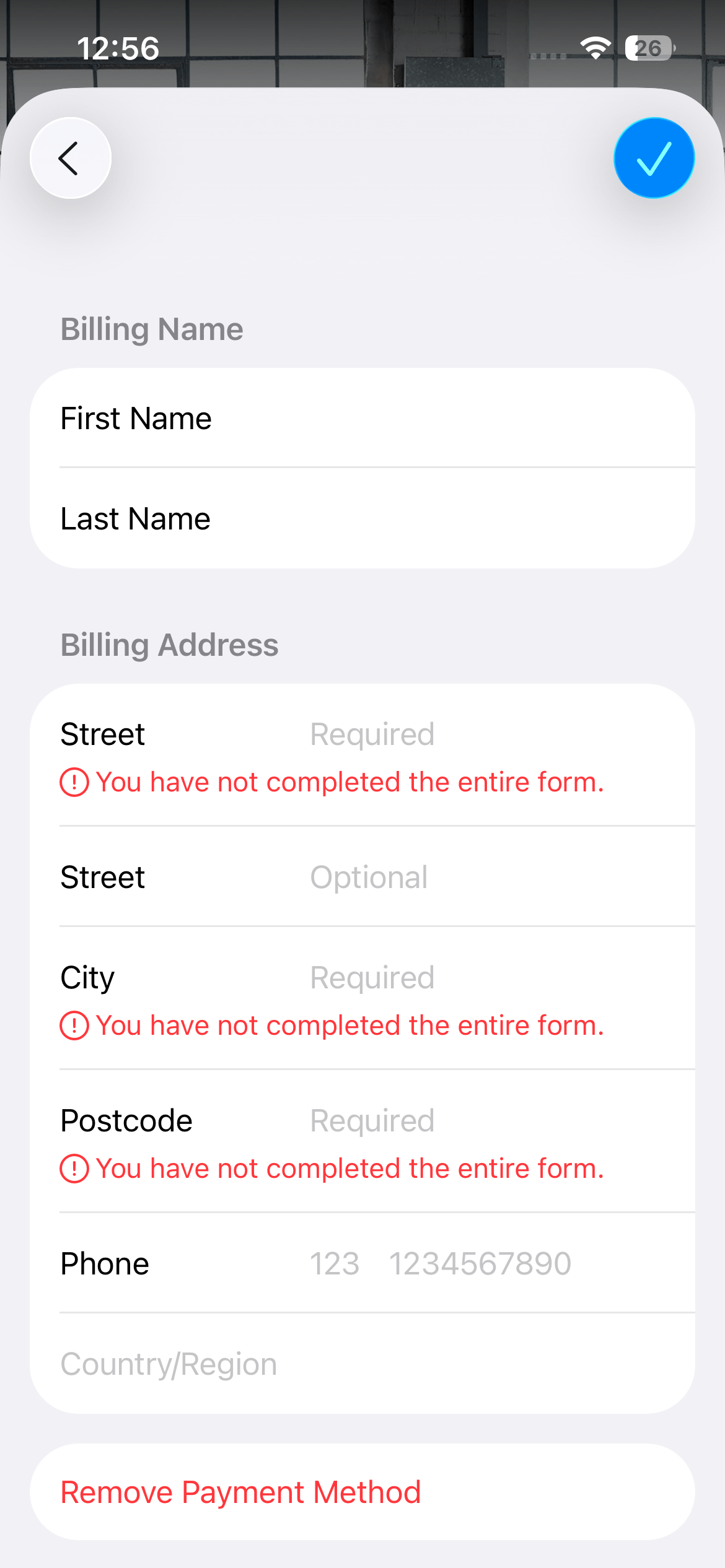This screenshot has height=1568, width=725.
Task: Go back using the chevron button
Action: (x=71, y=158)
